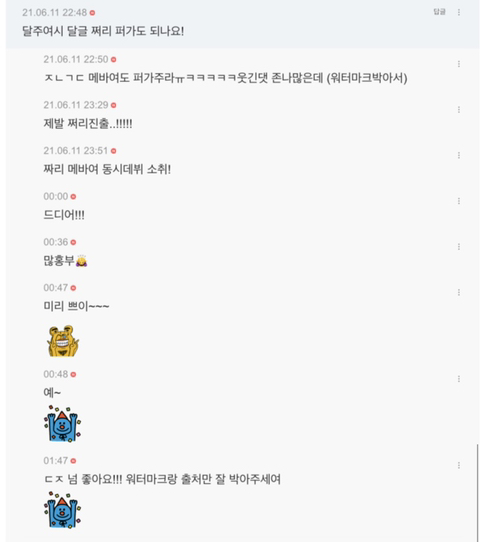The width and height of the screenshot is (480, 542).
Task: Open overflow menu for 제발 쩌리진출 reply
Action: [459, 110]
